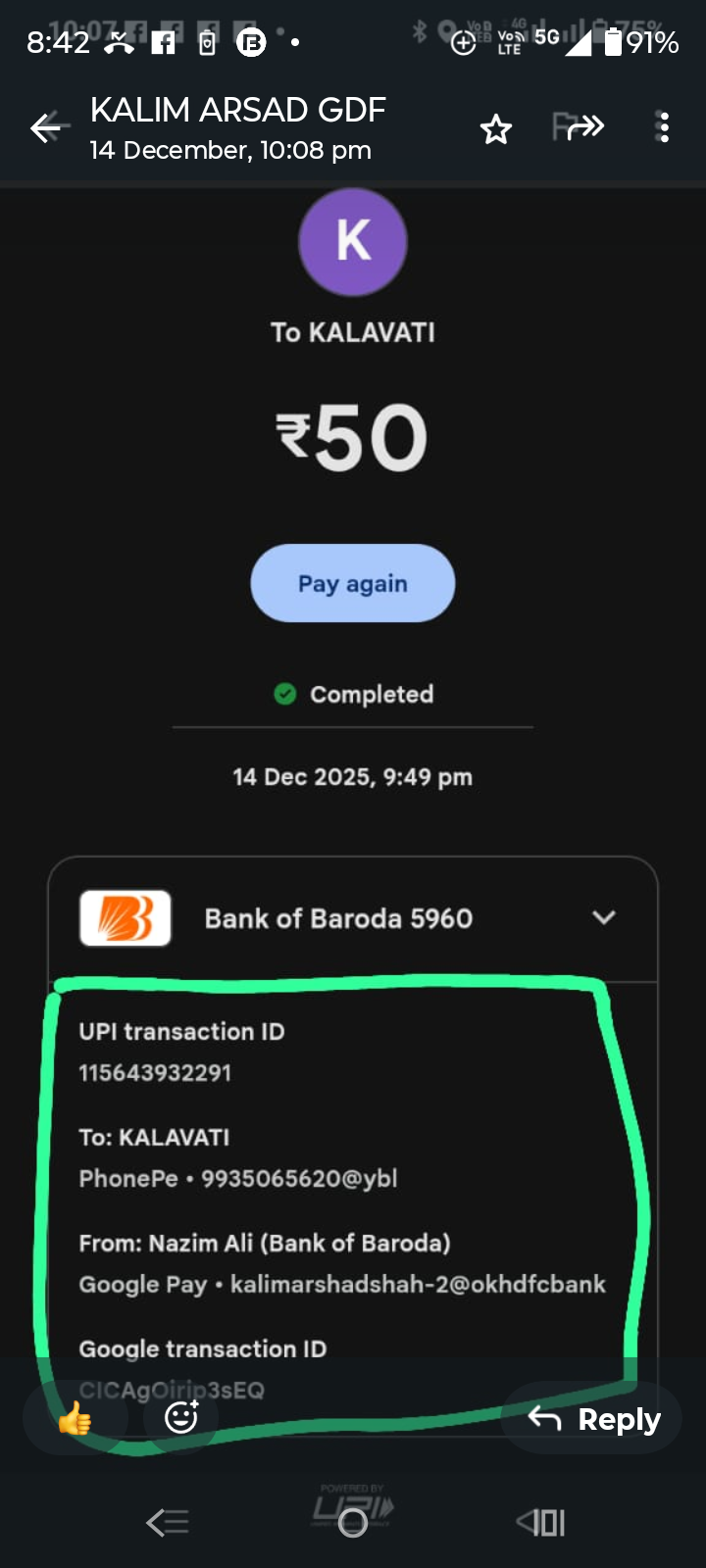This screenshot has height=1568, width=706.
Task: Star this message
Action: (x=496, y=128)
